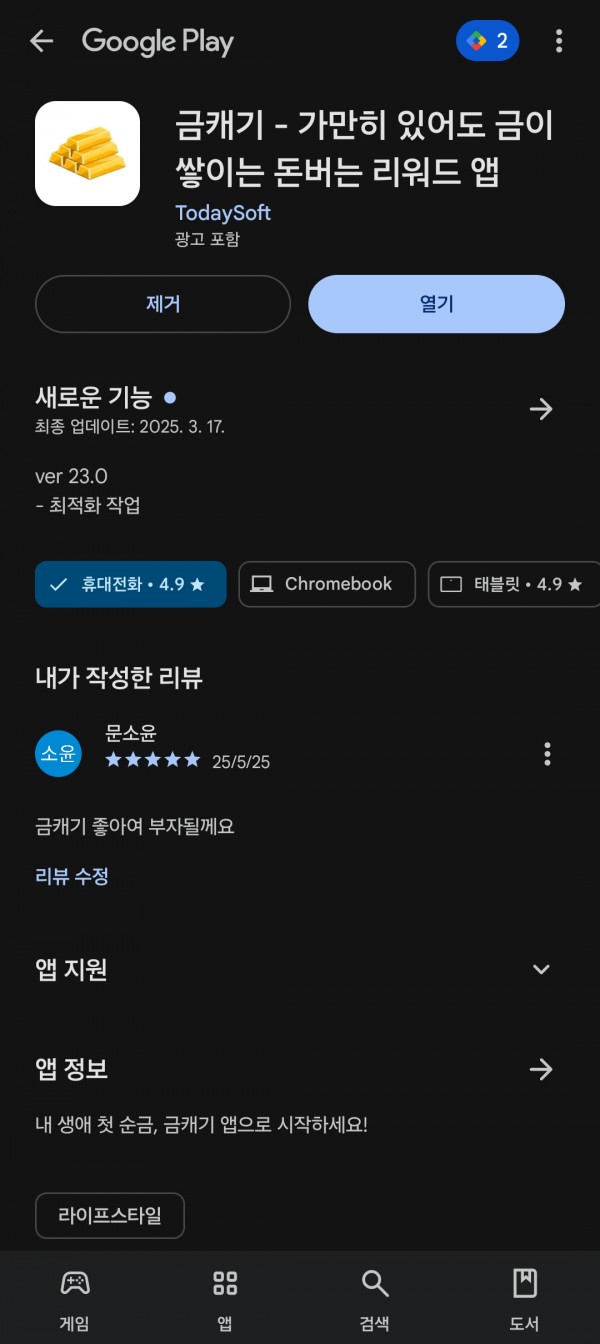
Task: Tap the 제거 button to uninstall
Action: (163, 304)
